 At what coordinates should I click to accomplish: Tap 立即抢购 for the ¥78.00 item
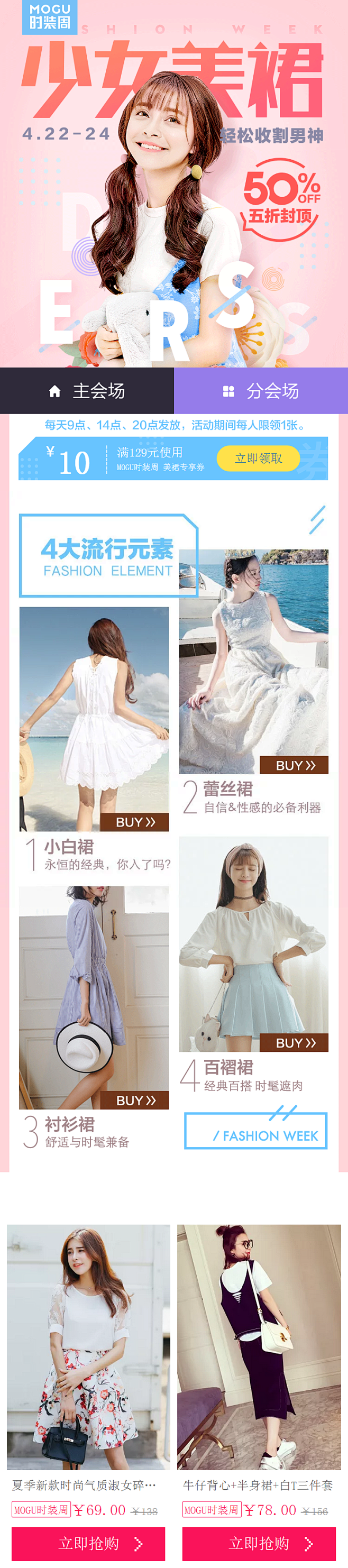259,1543
